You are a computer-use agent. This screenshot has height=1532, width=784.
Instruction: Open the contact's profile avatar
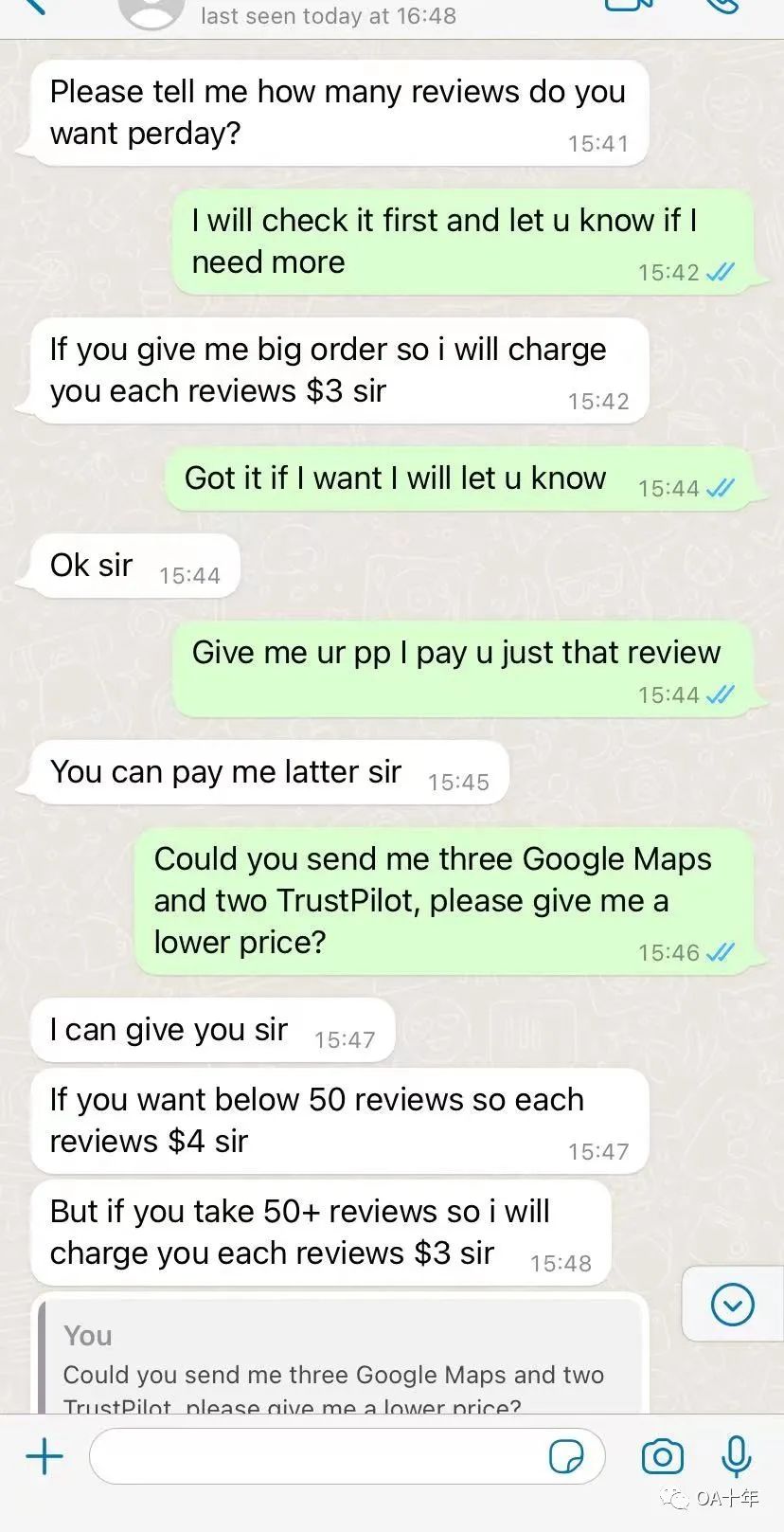[151, 9]
